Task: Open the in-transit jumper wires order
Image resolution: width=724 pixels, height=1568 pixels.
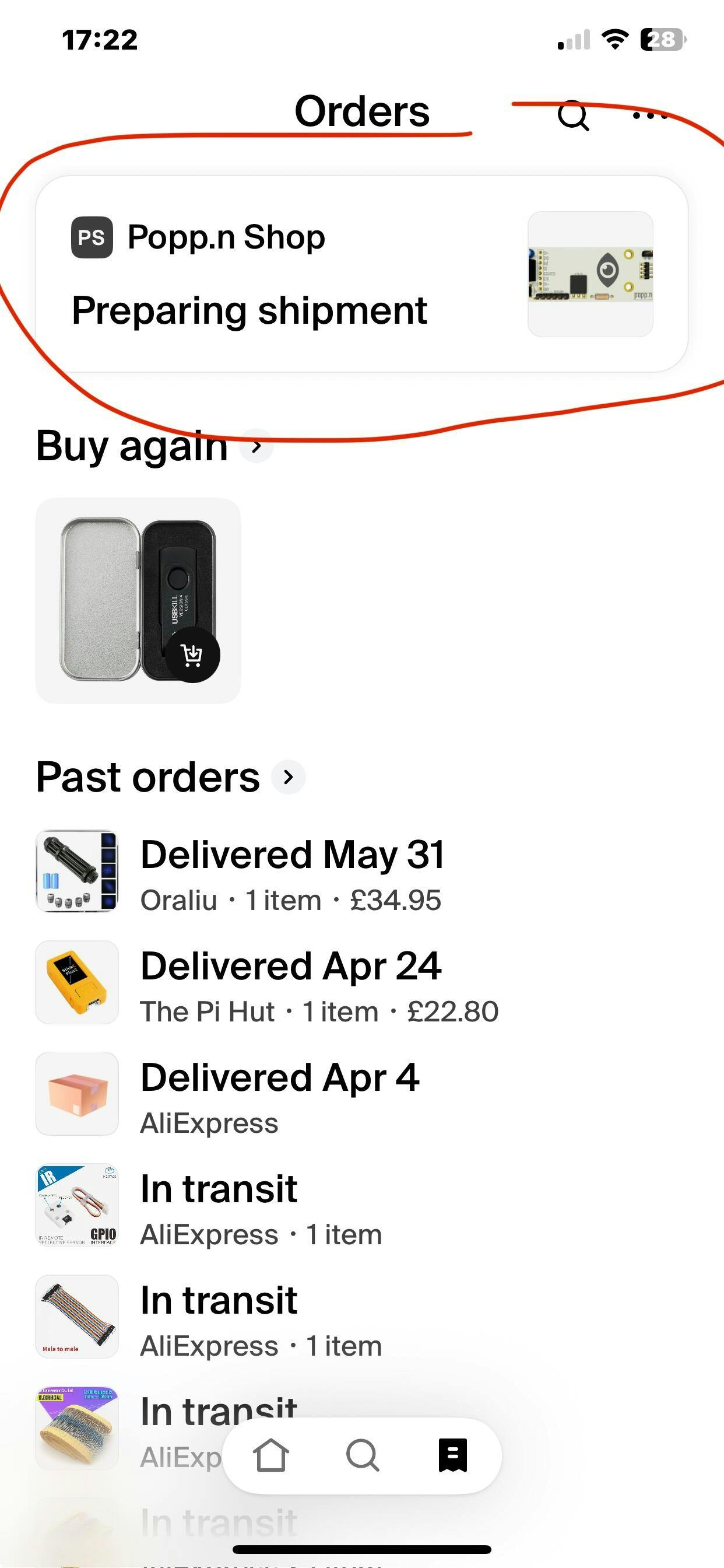Action: (x=262, y=1317)
